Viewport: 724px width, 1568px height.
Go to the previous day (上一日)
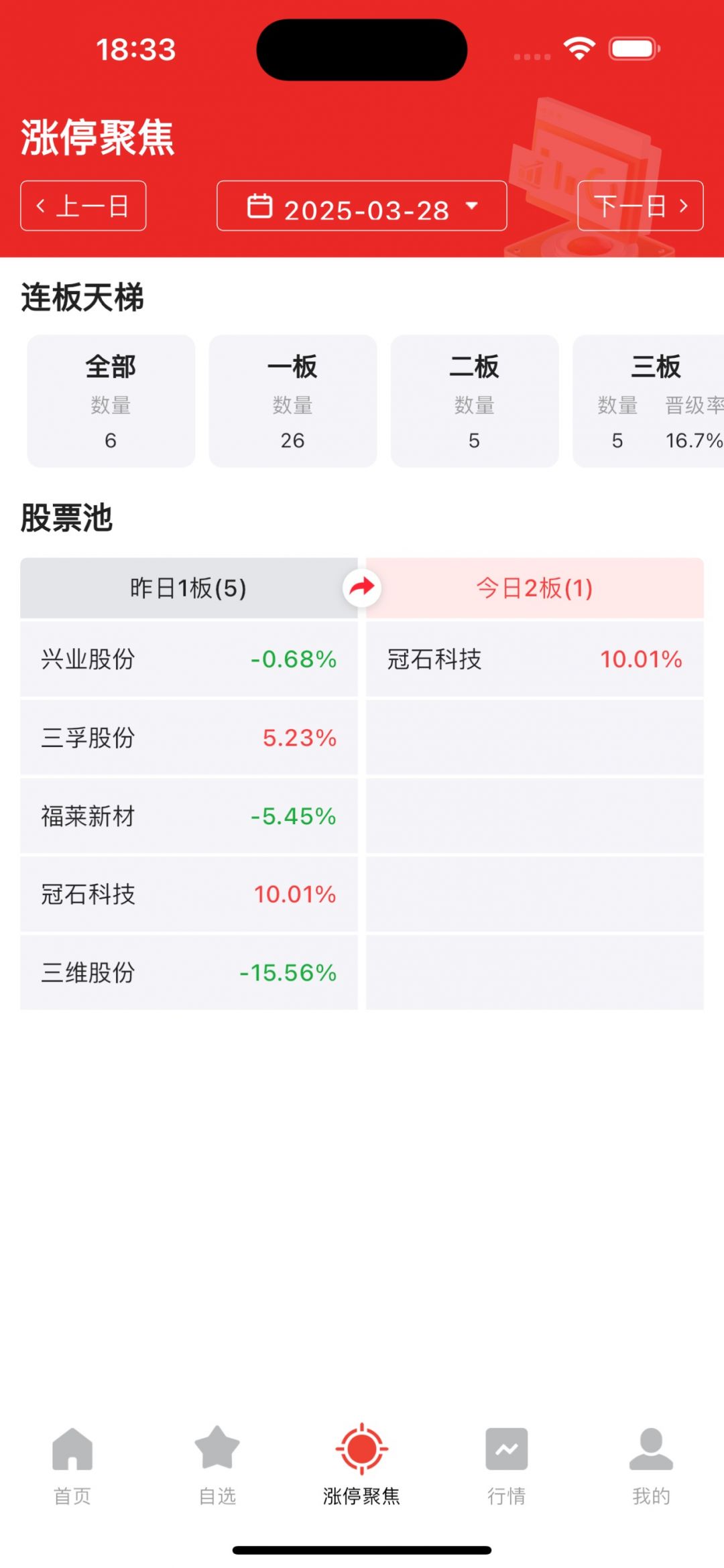click(x=83, y=206)
